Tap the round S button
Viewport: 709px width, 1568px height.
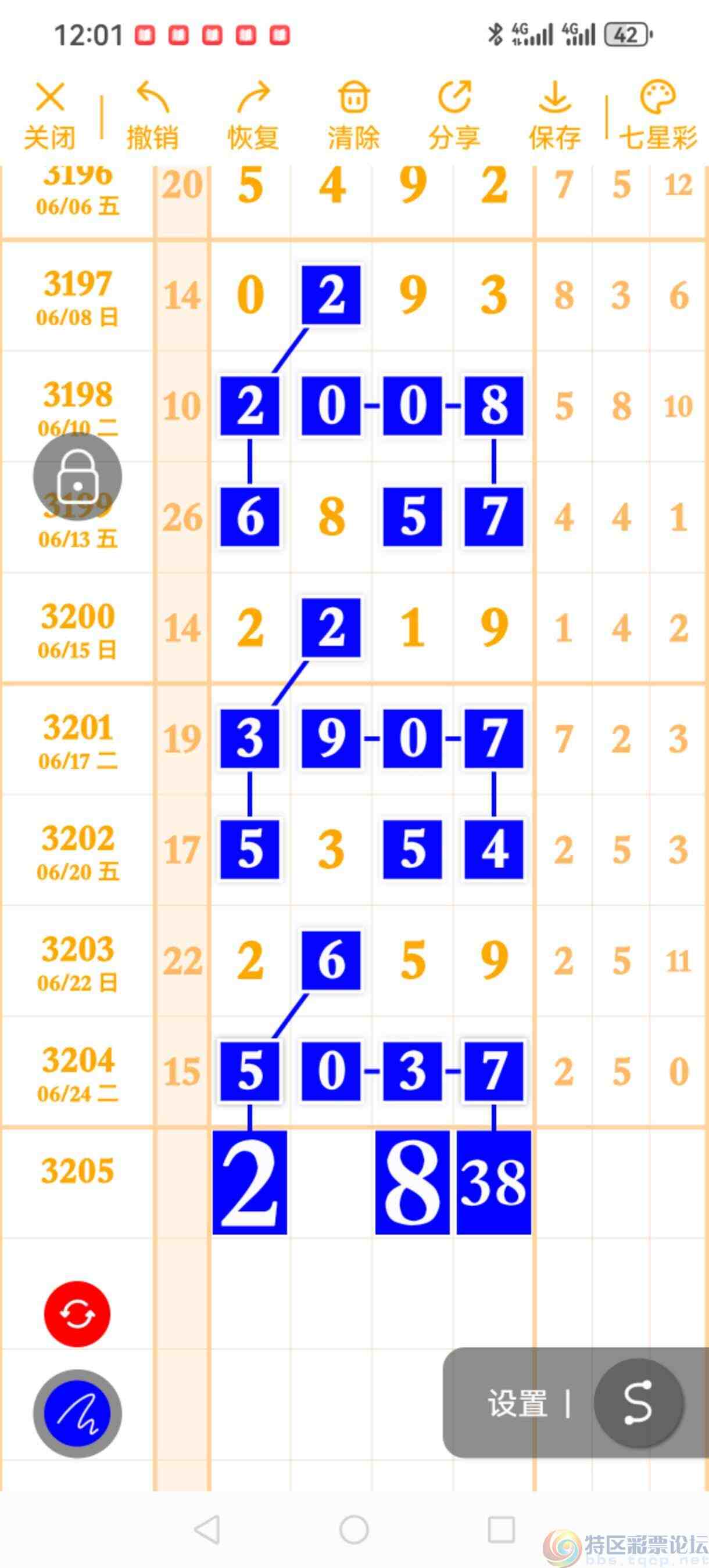pos(638,1402)
